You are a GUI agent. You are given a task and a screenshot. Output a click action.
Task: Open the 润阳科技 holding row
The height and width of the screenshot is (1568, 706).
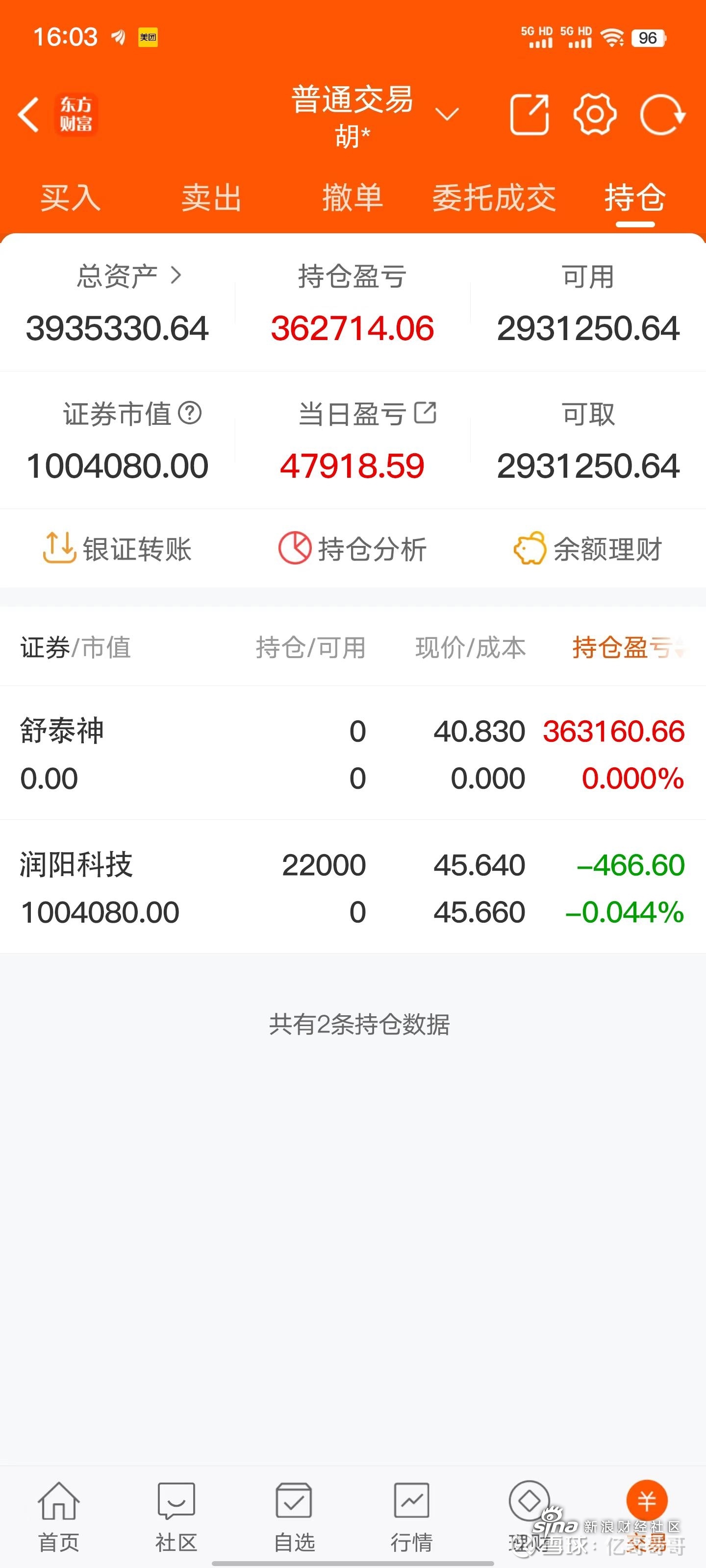[x=353, y=887]
